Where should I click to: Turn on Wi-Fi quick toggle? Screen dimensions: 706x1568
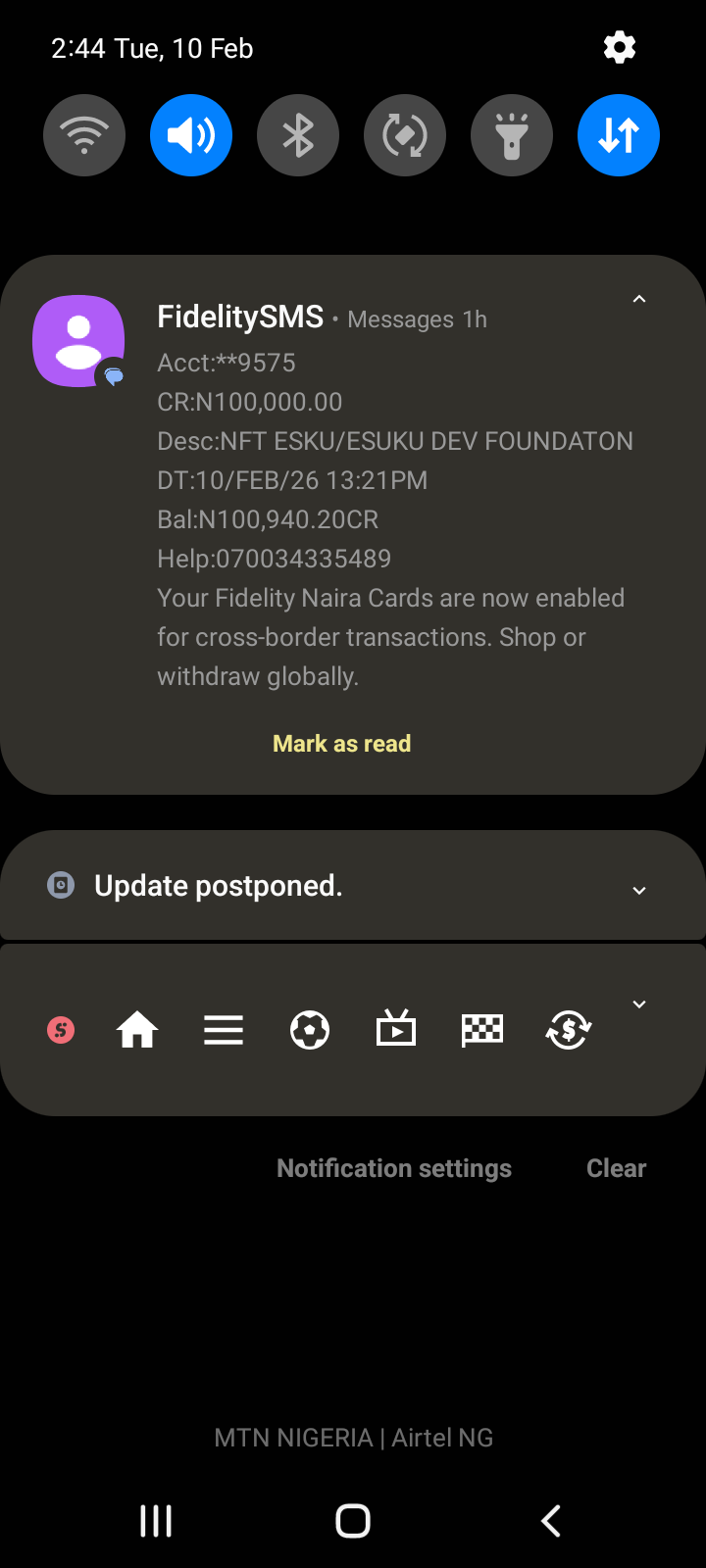coord(84,135)
